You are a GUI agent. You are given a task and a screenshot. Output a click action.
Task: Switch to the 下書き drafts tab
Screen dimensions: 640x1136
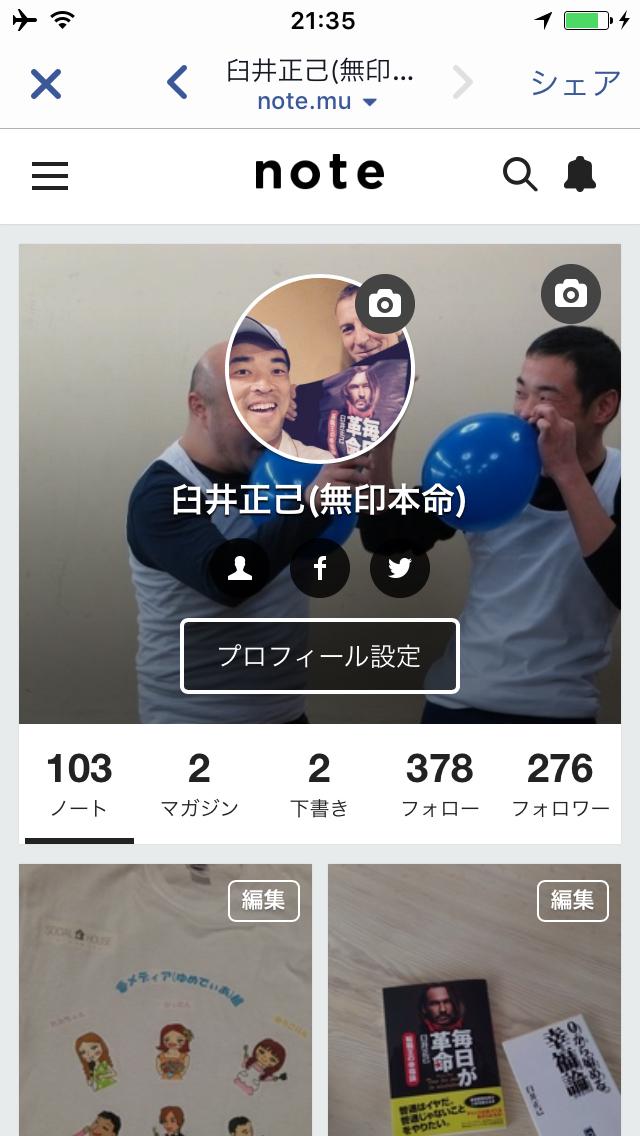click(319, 785)
